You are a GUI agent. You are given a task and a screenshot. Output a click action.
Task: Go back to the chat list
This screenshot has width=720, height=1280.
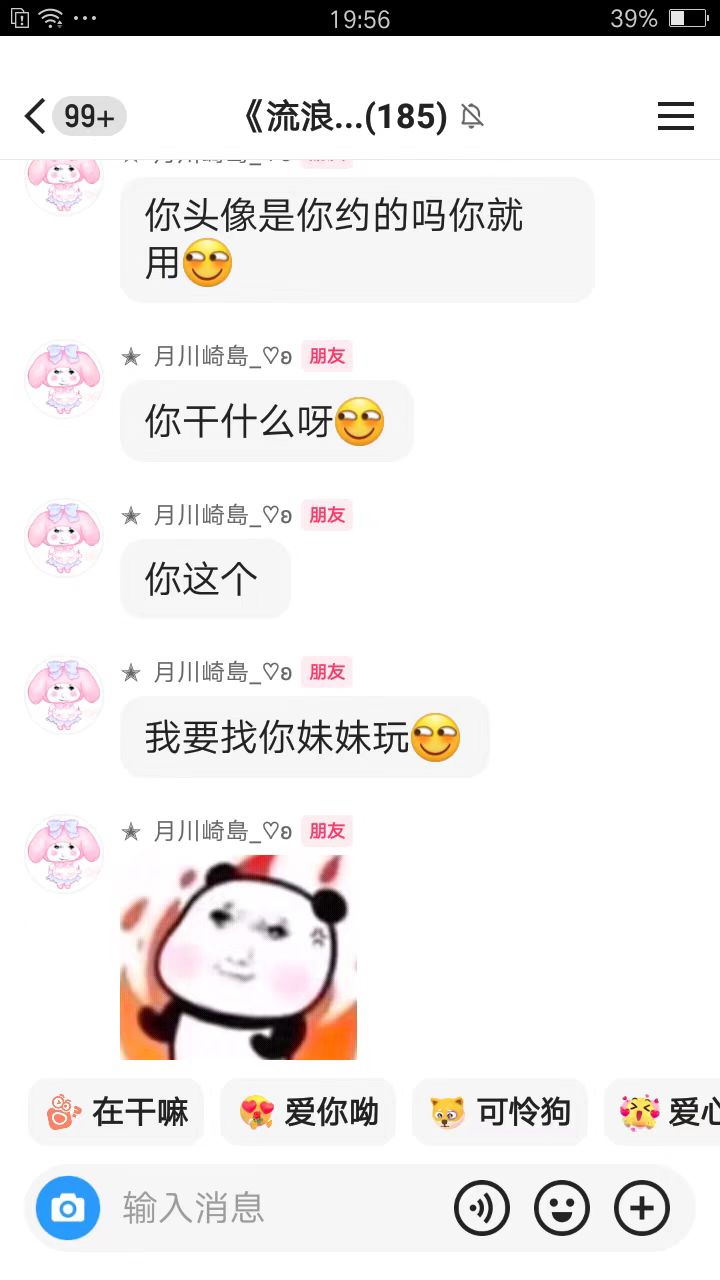pyautogui.click(x=36, y=117)
